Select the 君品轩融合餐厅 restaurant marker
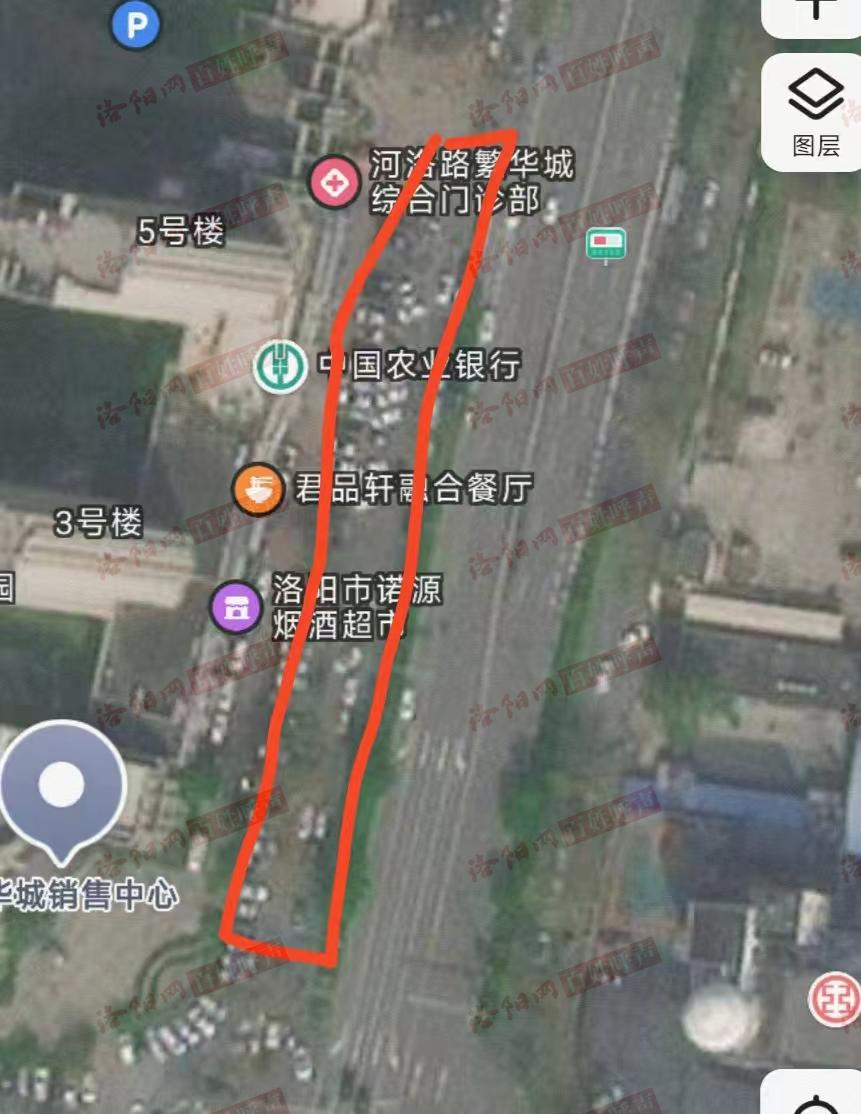The height and width of the screenshot is (1114, 861). (x=258, y=489)
